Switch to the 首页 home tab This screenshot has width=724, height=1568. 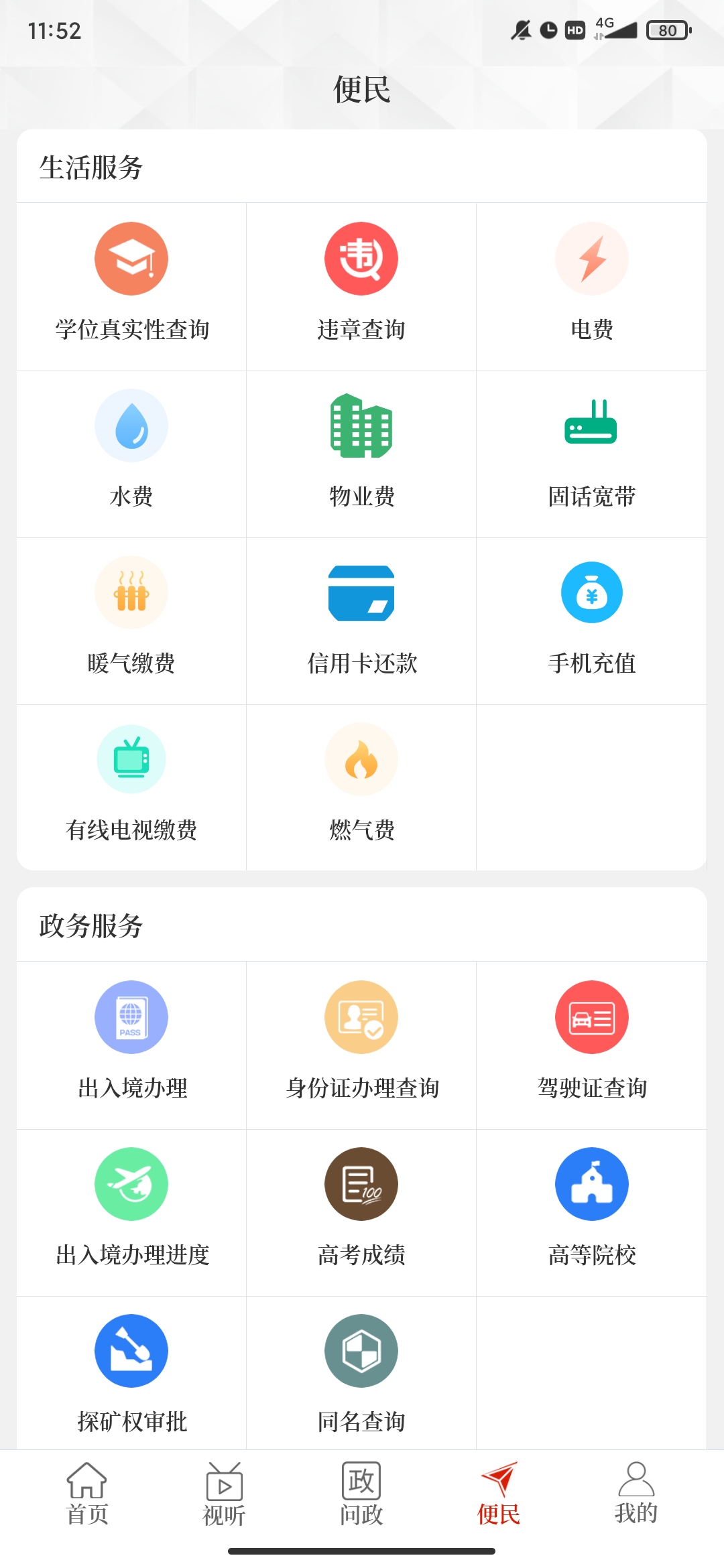87,1493
